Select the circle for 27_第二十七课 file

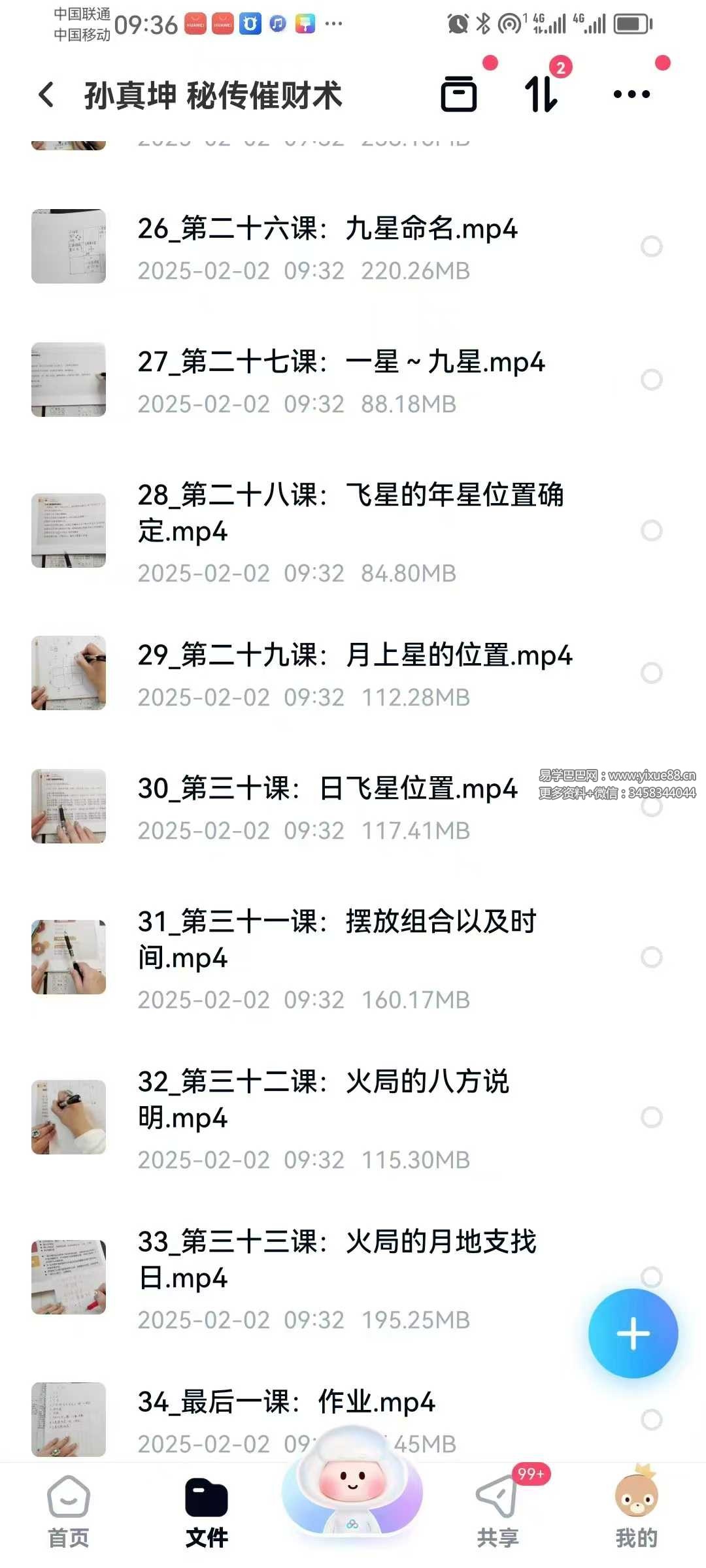coord(651,380)
